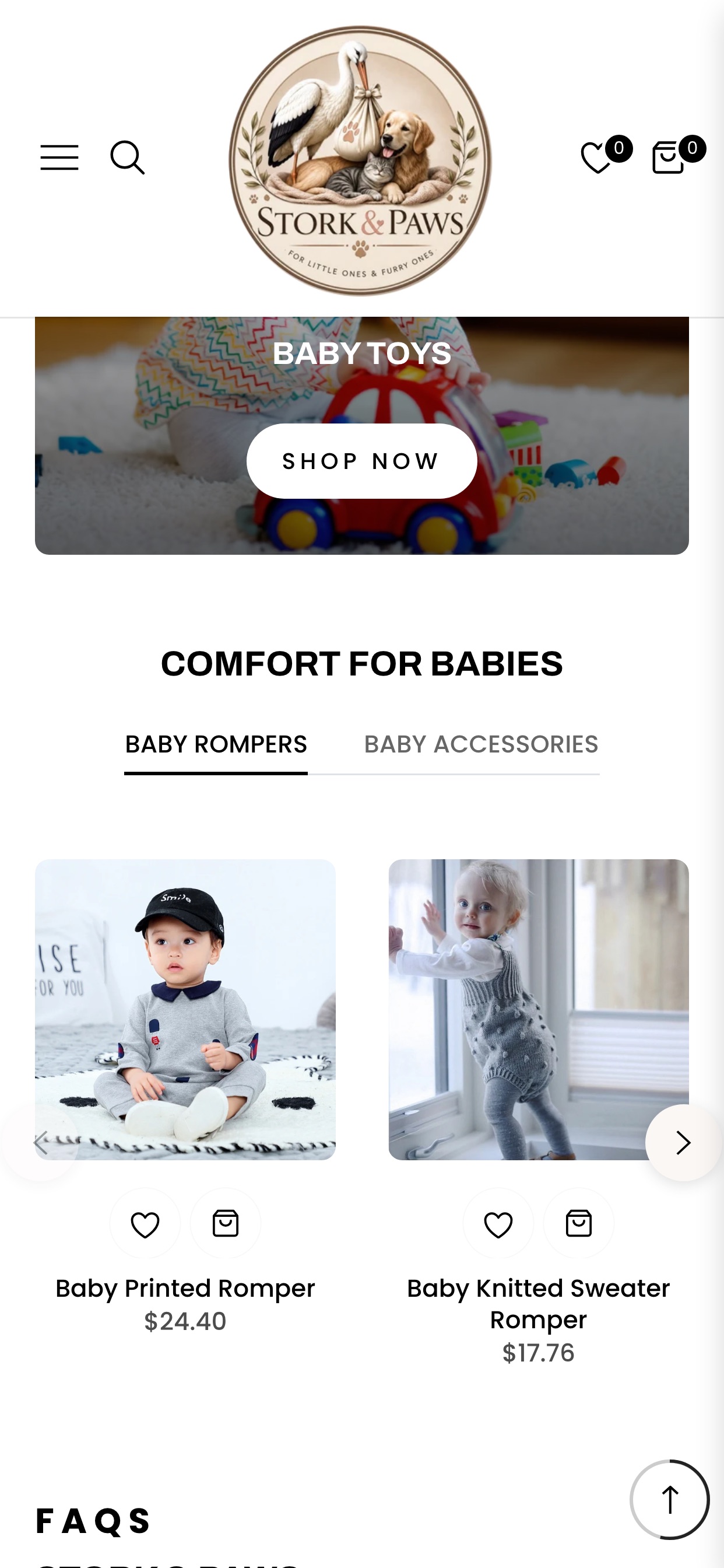Tap Shop Now on Baby Toys banner
Image resolution: width=724 pixels, height=1568 pixels.
(x=361, y=461)
